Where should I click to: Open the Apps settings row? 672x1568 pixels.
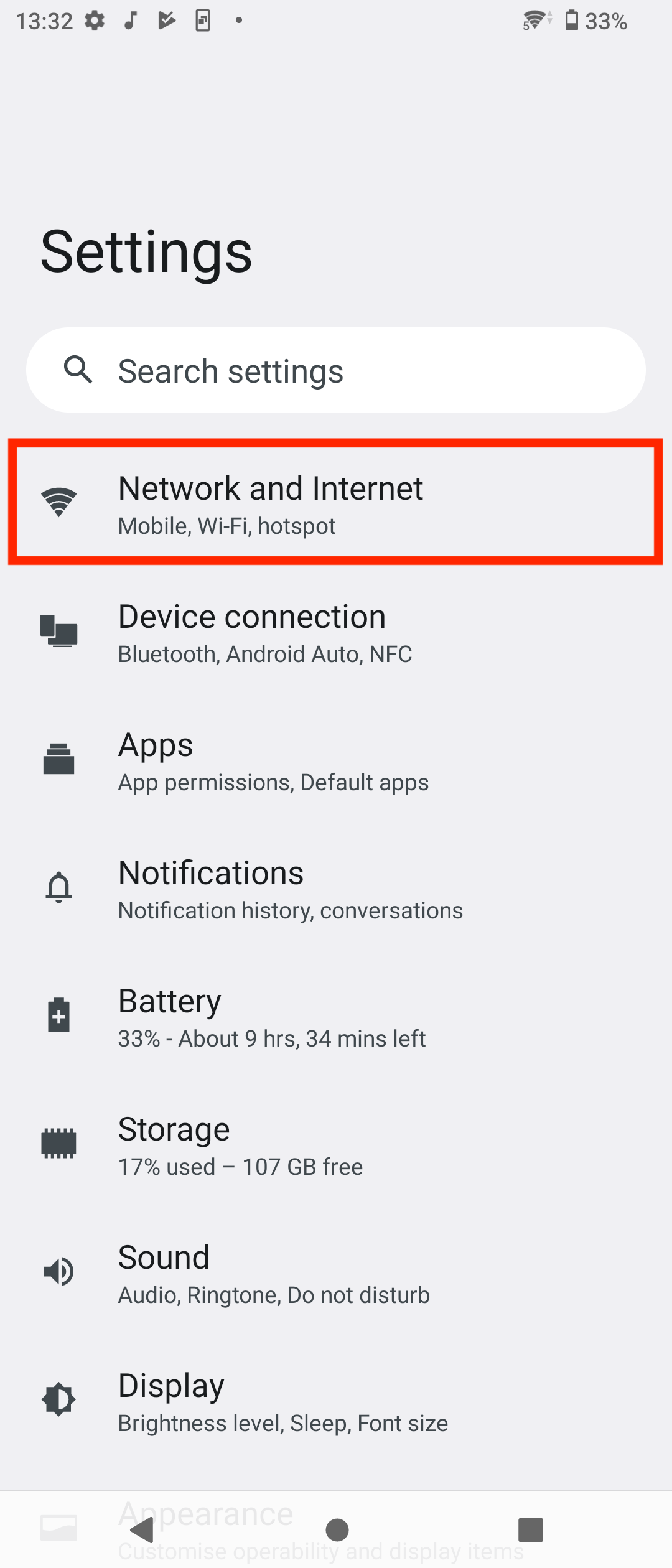tap(336, 760)
